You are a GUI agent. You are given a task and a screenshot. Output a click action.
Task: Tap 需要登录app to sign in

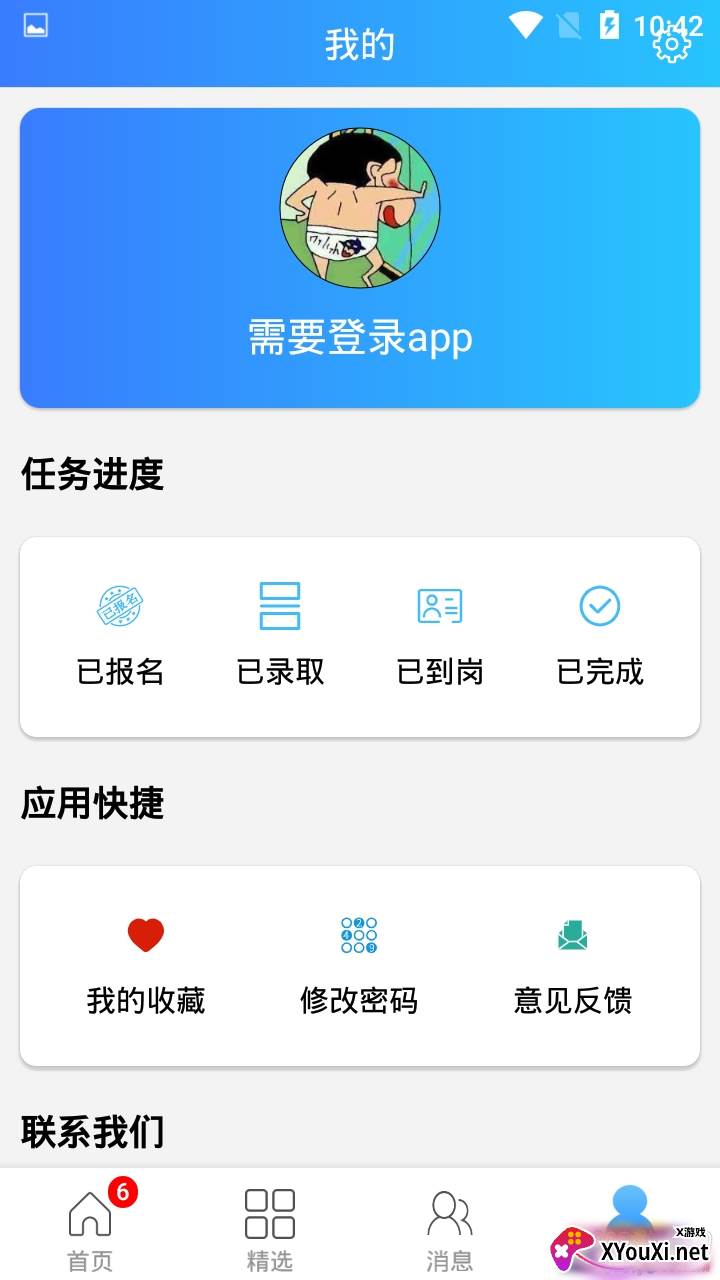(360, 338)
